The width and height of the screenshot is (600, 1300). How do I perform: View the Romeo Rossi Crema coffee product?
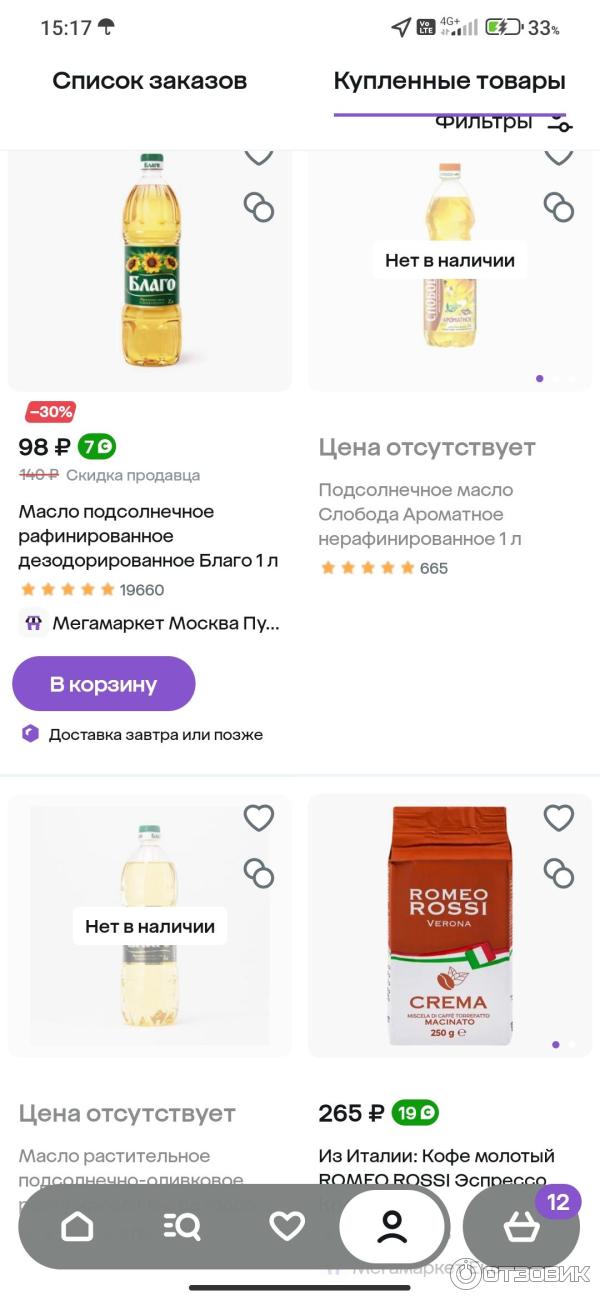point(449,925)
